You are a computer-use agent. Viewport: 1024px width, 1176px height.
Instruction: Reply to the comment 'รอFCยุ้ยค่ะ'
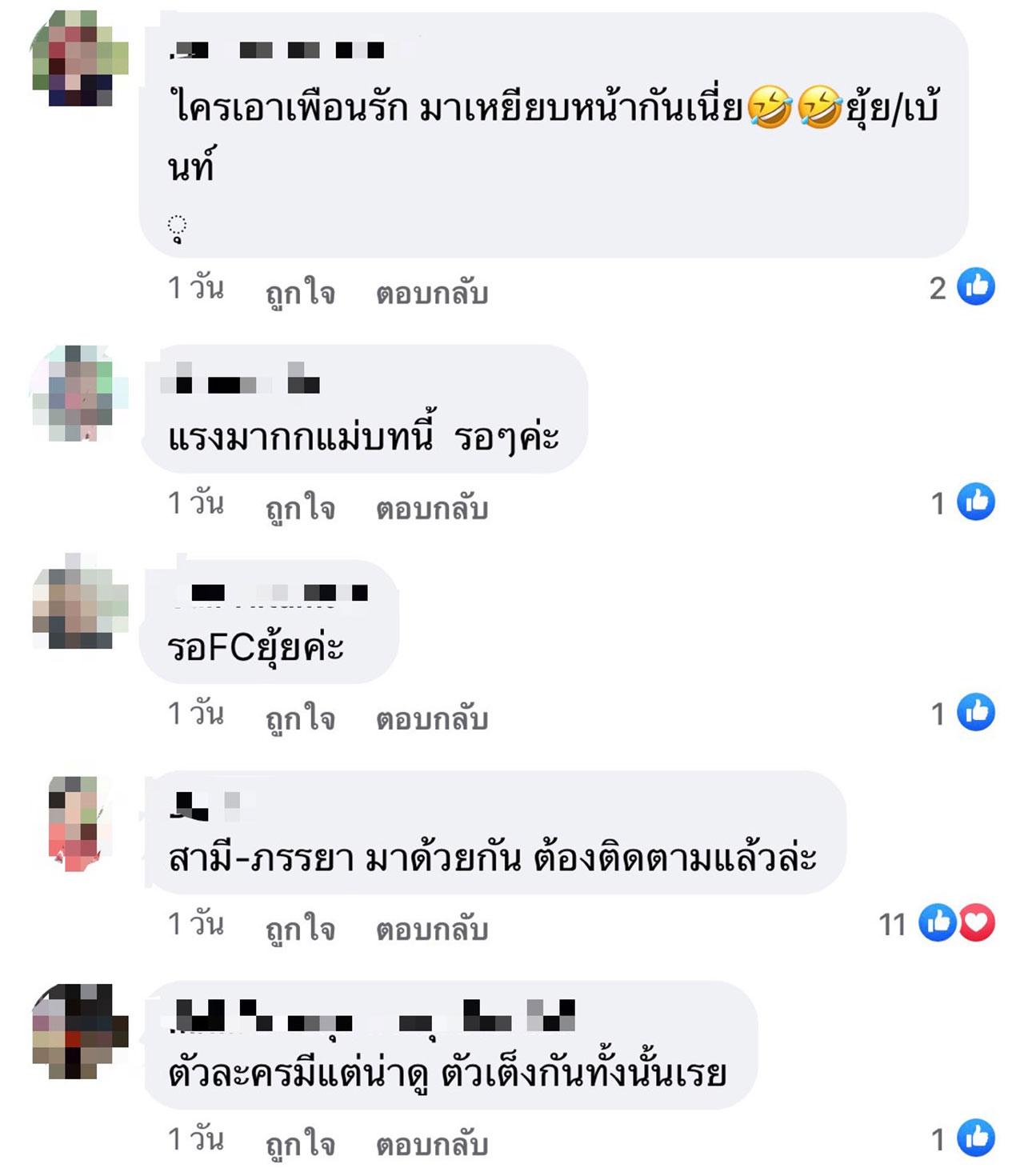432,718
